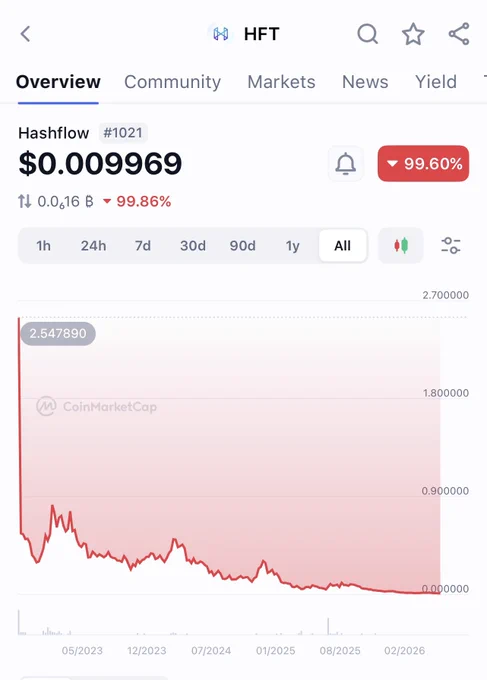This screenshot has width=487, height=680.
Task: Open the News tab
Action: [x=365, y=82]
